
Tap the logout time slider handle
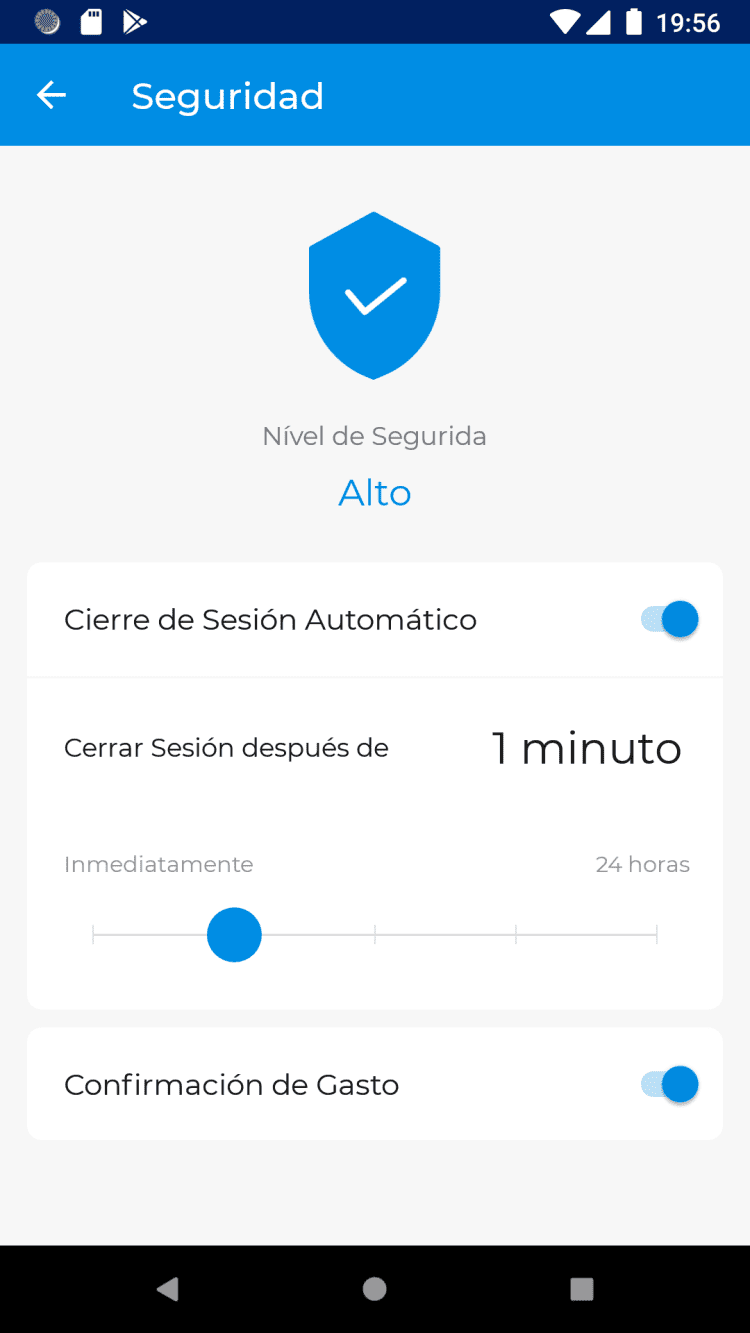click(234, 935)
